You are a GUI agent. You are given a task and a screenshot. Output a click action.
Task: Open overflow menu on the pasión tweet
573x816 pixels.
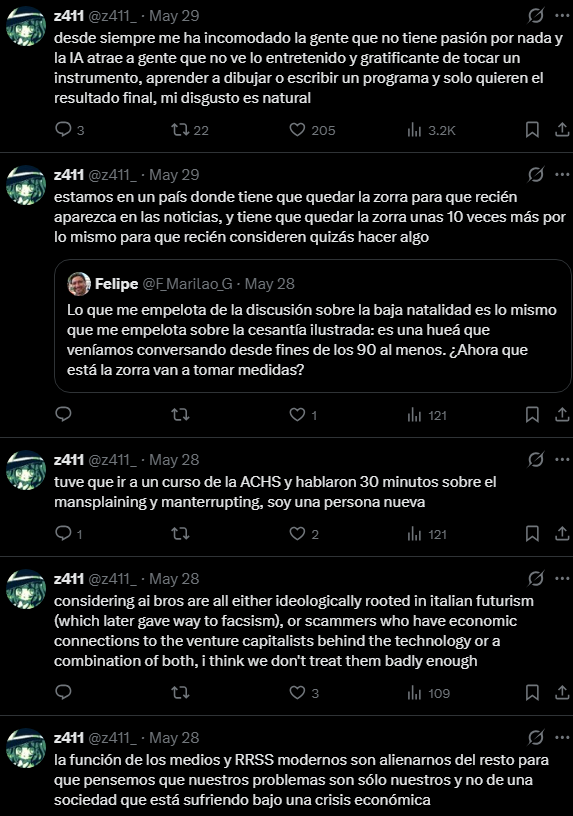[562, 16]
